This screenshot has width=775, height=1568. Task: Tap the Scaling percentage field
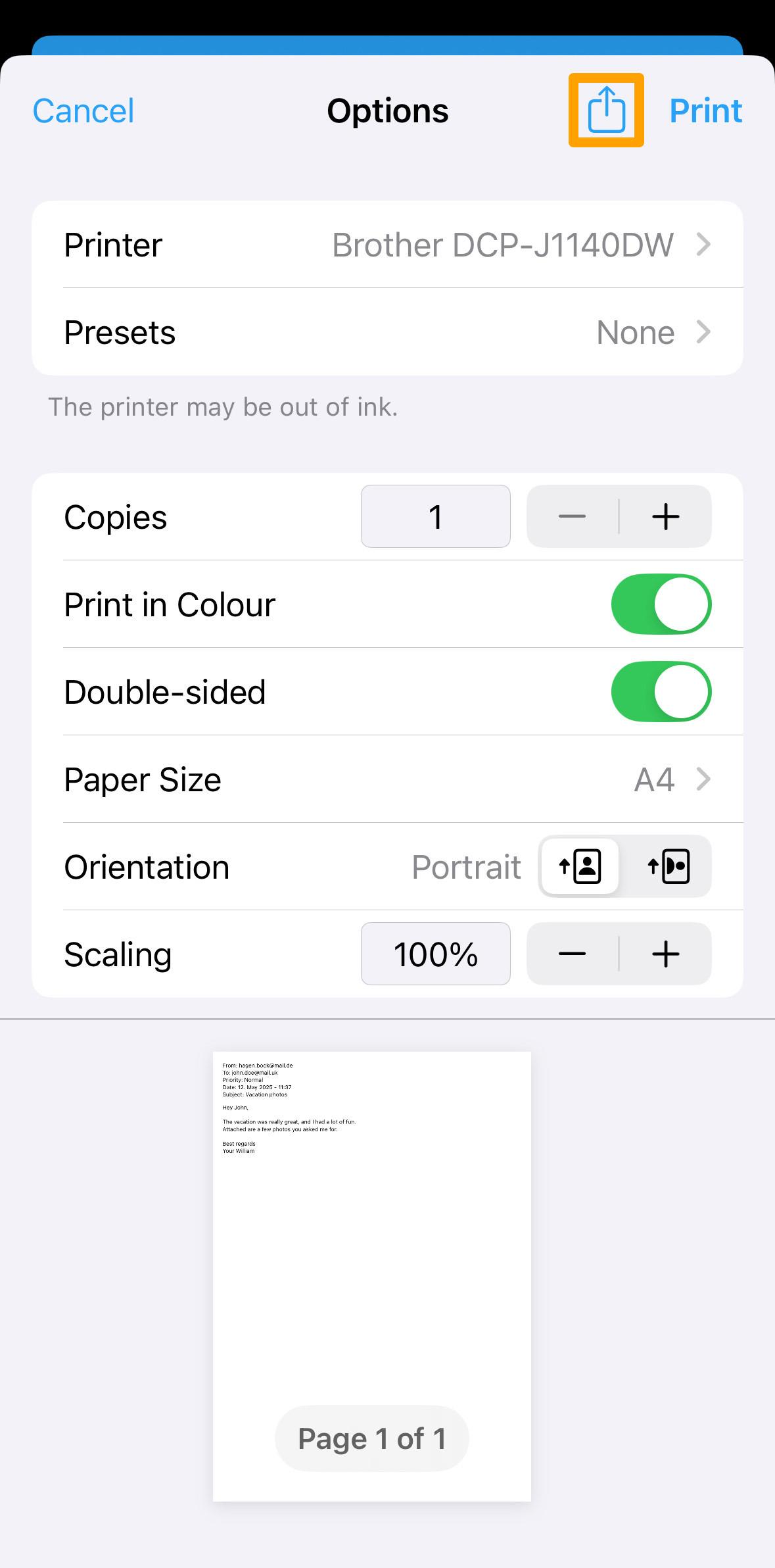(436, 954)
